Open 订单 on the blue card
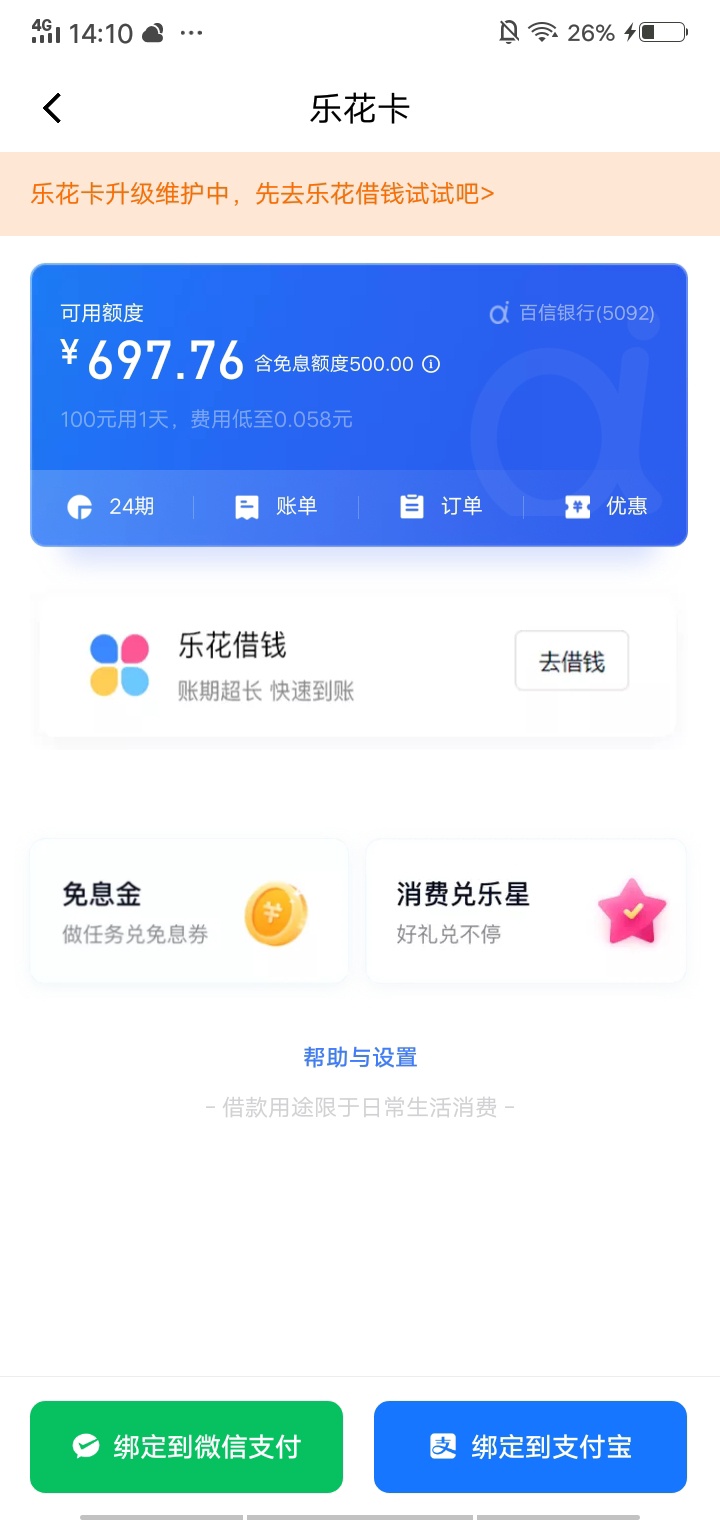The image size is (720, 1520). tap(441, 506)
